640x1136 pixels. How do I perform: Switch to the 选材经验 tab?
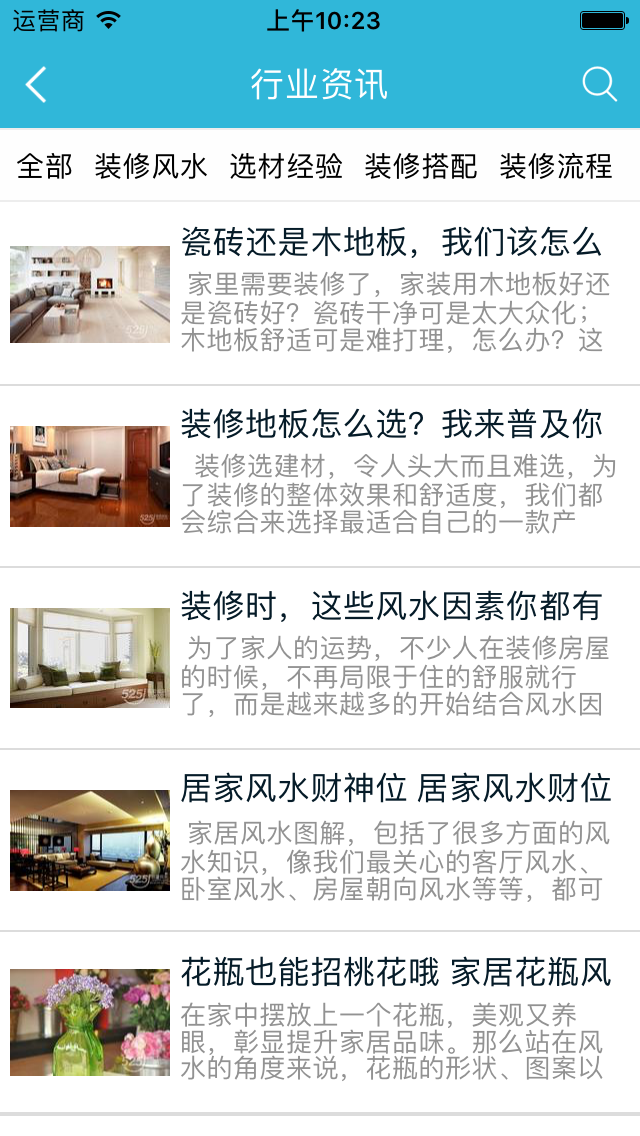tap(286, 166)
